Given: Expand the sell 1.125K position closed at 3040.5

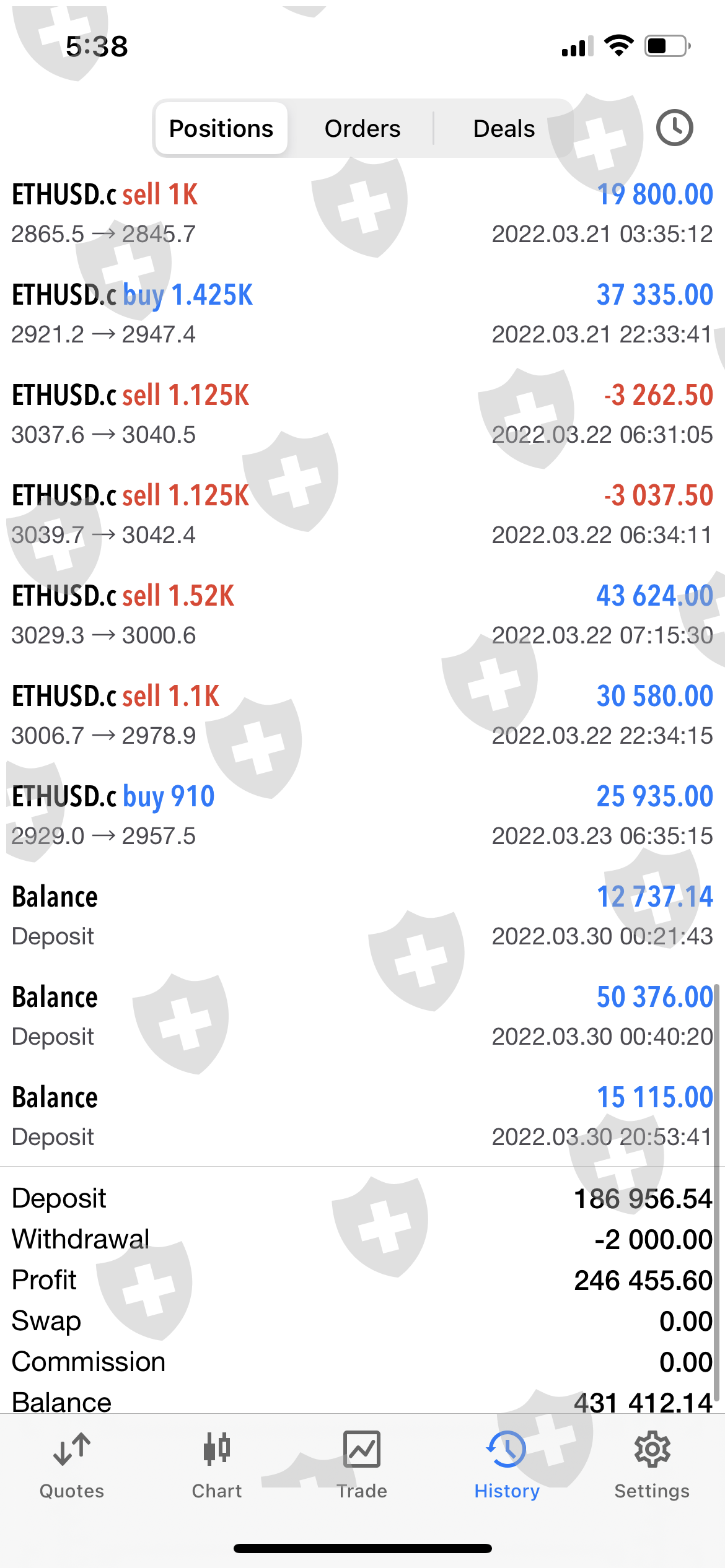Looking at the screenshot, I should pos(362,414).
